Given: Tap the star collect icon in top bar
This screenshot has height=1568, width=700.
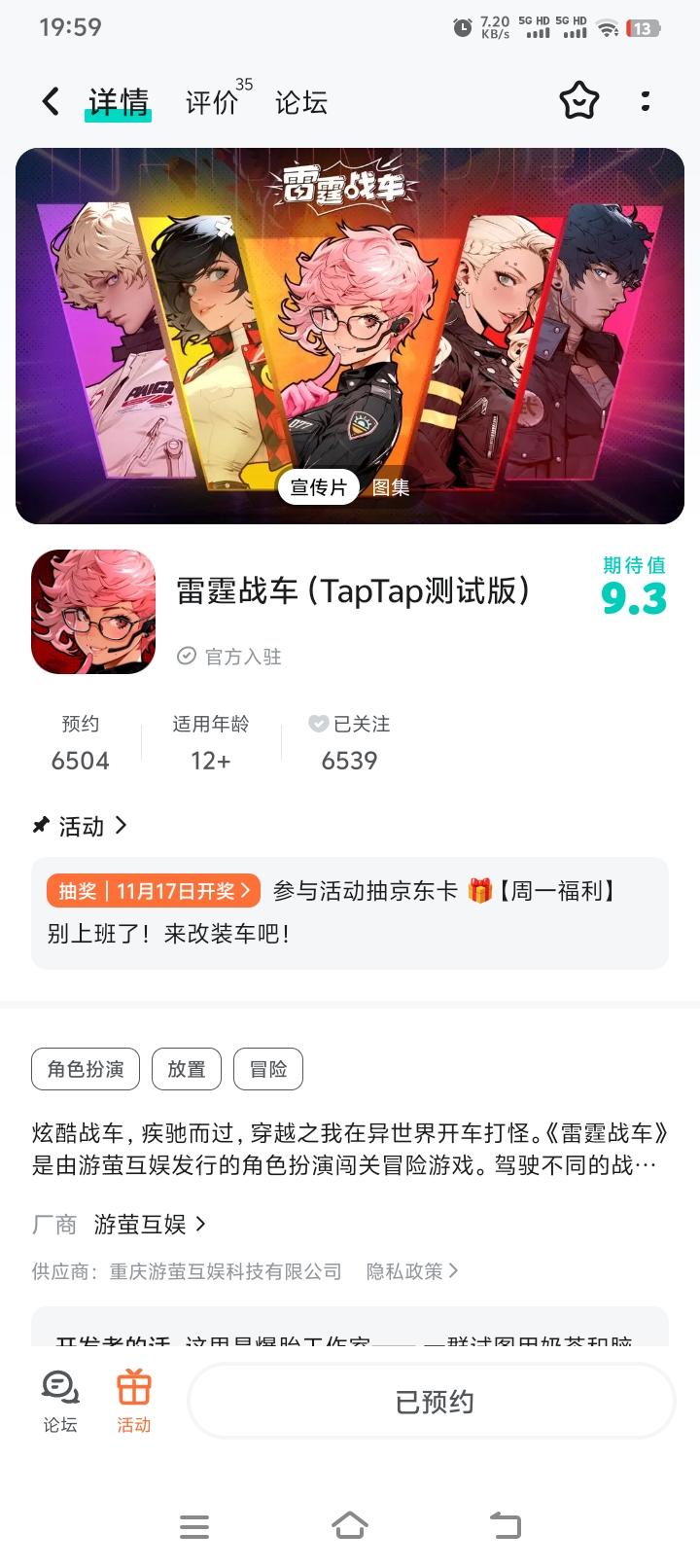Looking at the screenshot, I should point(579,101).
